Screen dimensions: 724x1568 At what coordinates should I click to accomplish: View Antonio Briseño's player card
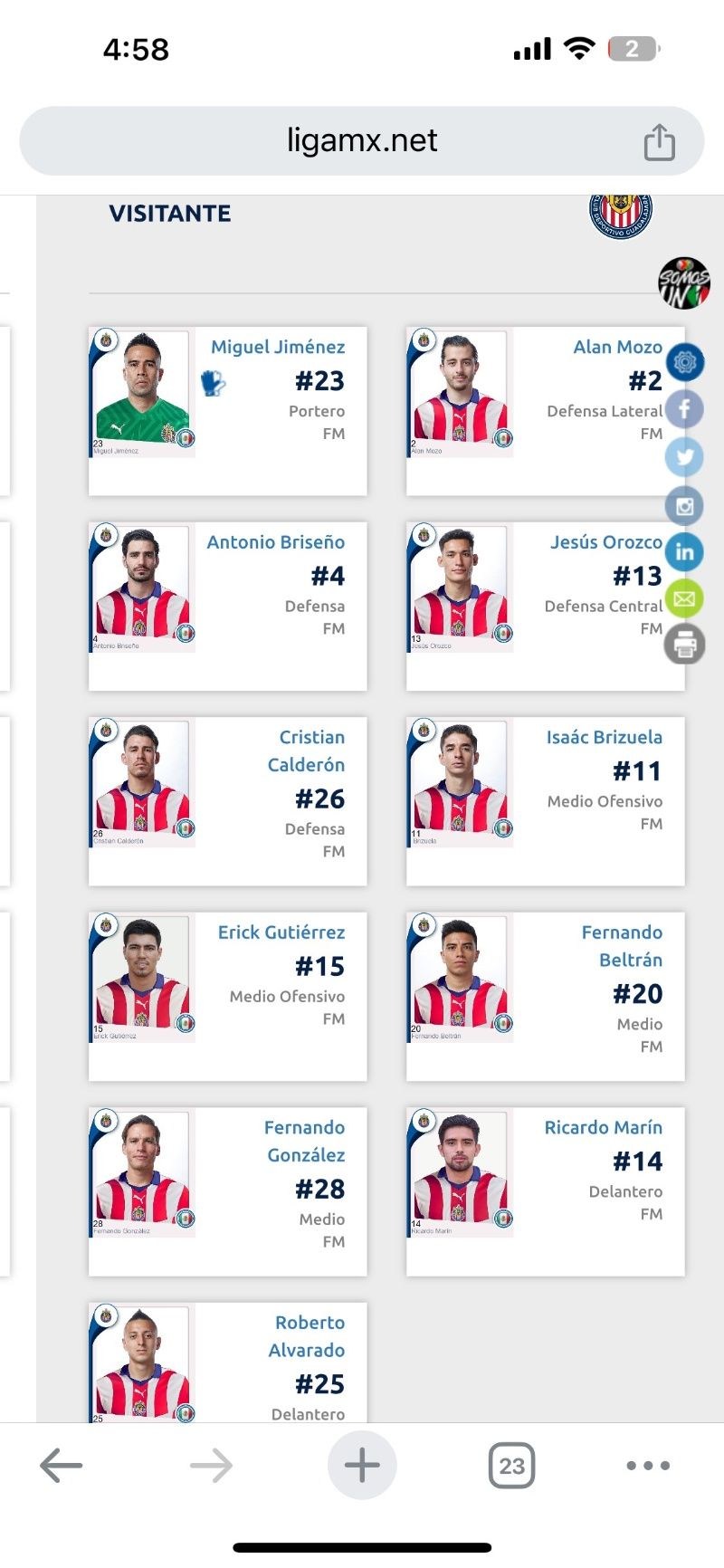(x=227, y=605)
